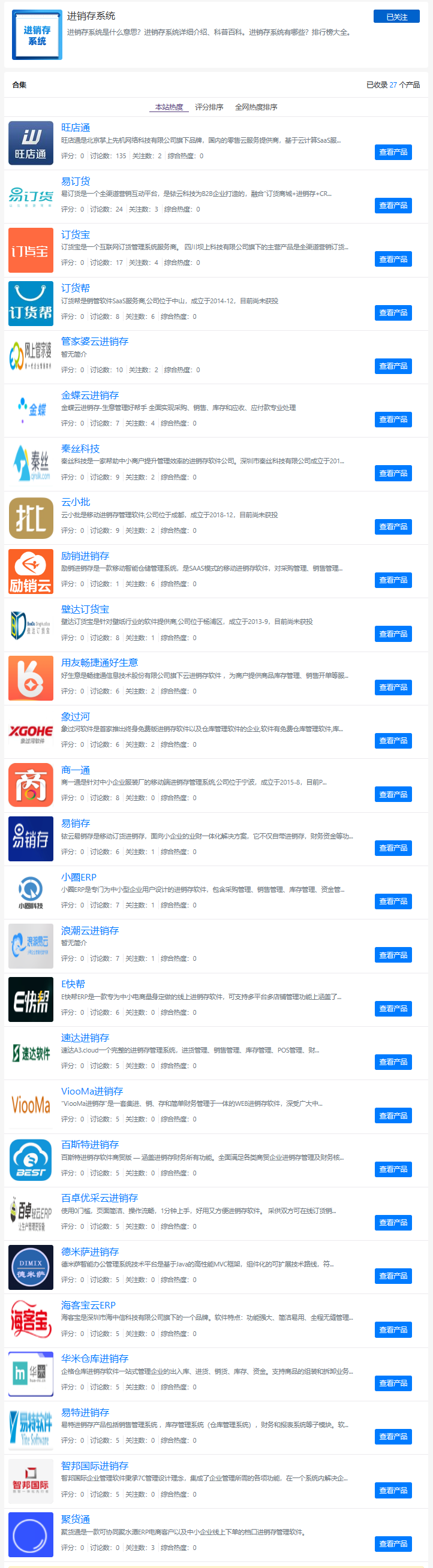
Task: Open 励销进销存 logo thumbnail
Action: 31,572
